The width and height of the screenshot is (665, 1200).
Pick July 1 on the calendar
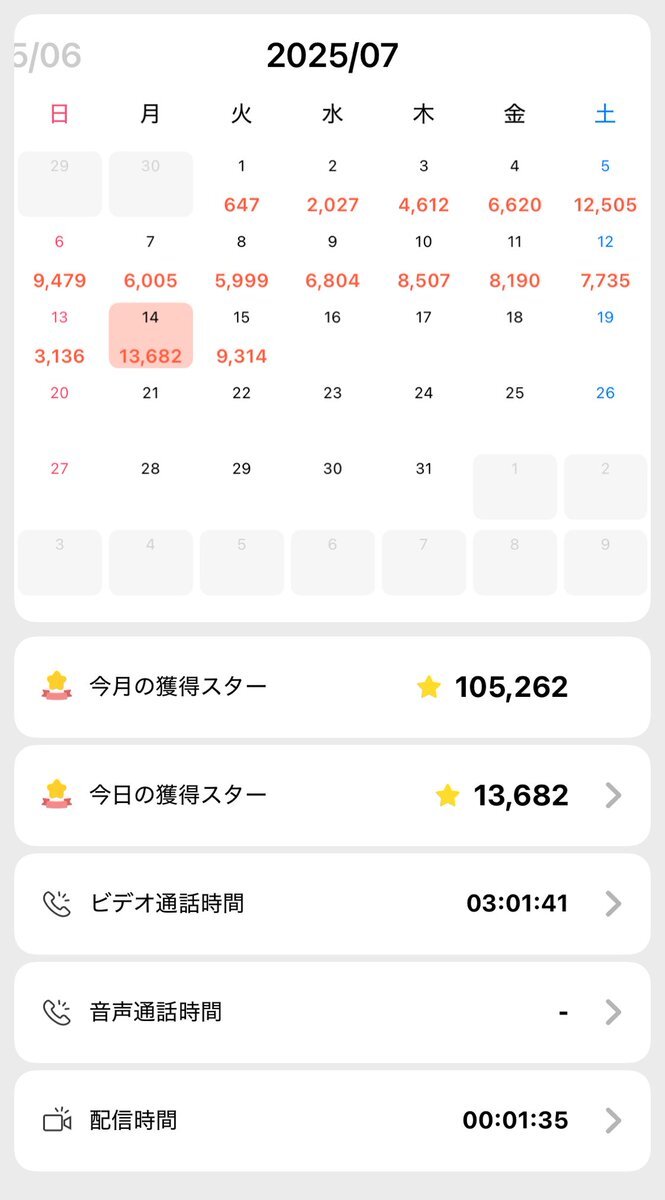pos(241,185)
